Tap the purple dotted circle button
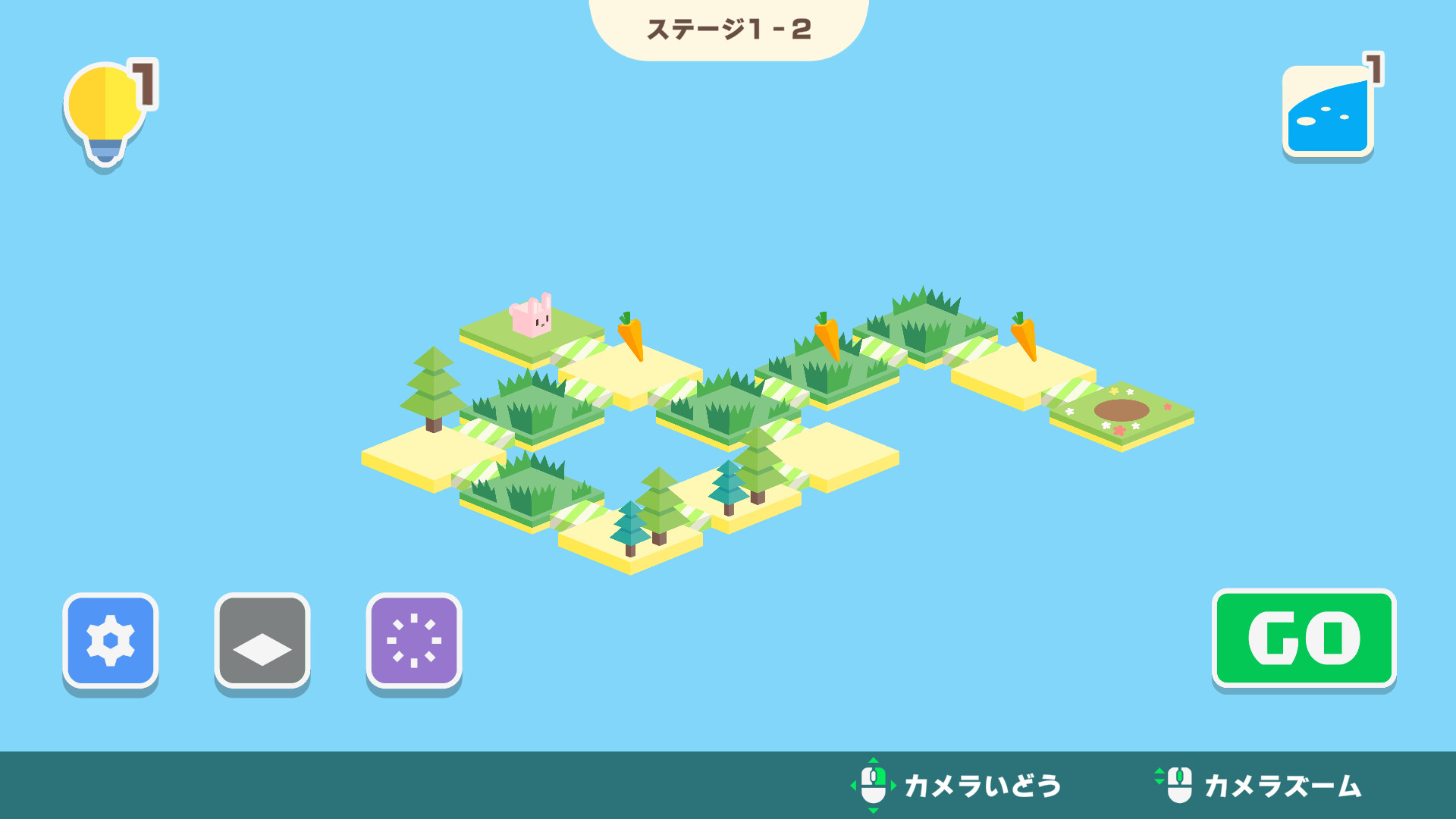This screenshot has height=819, width=1456. (x=414, y=641)
